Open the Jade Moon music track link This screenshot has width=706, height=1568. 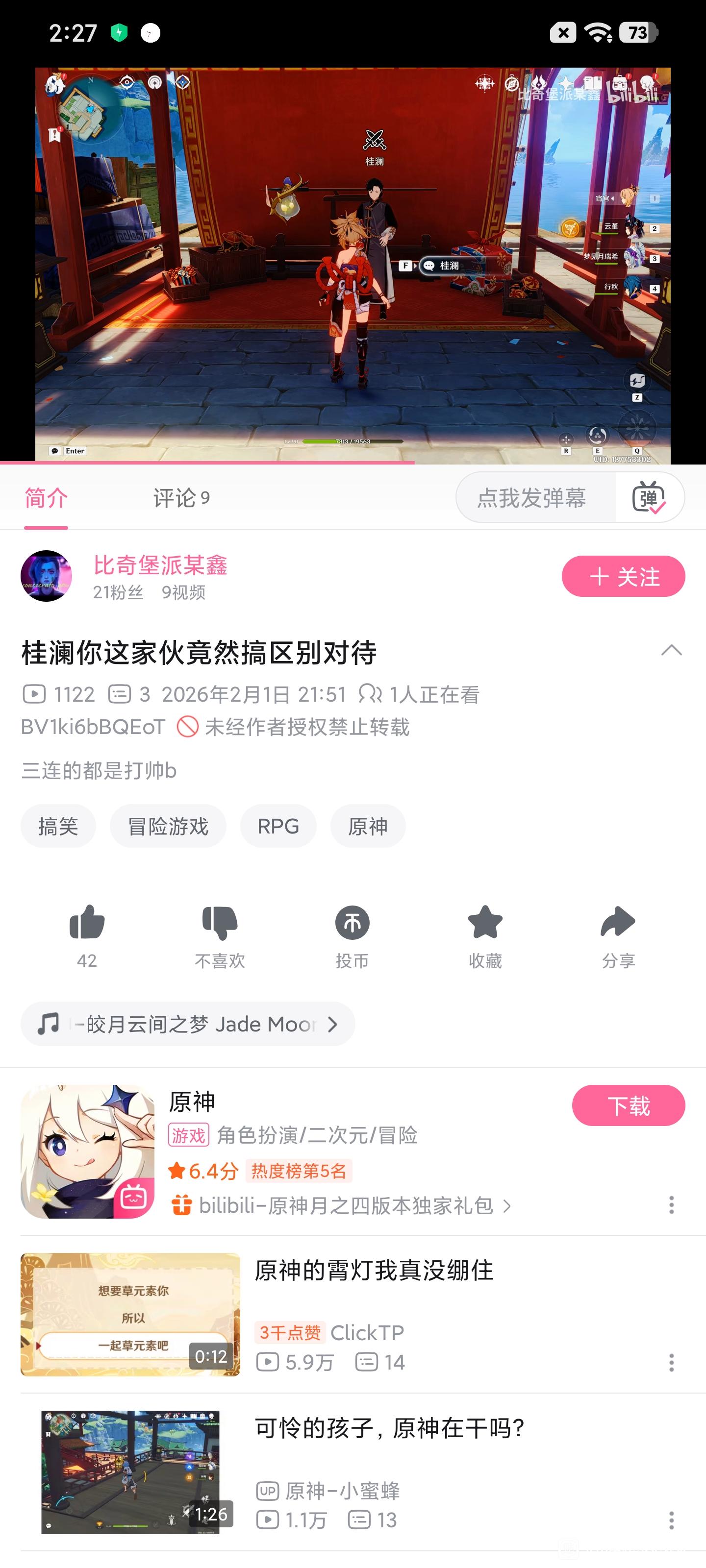188,1024
